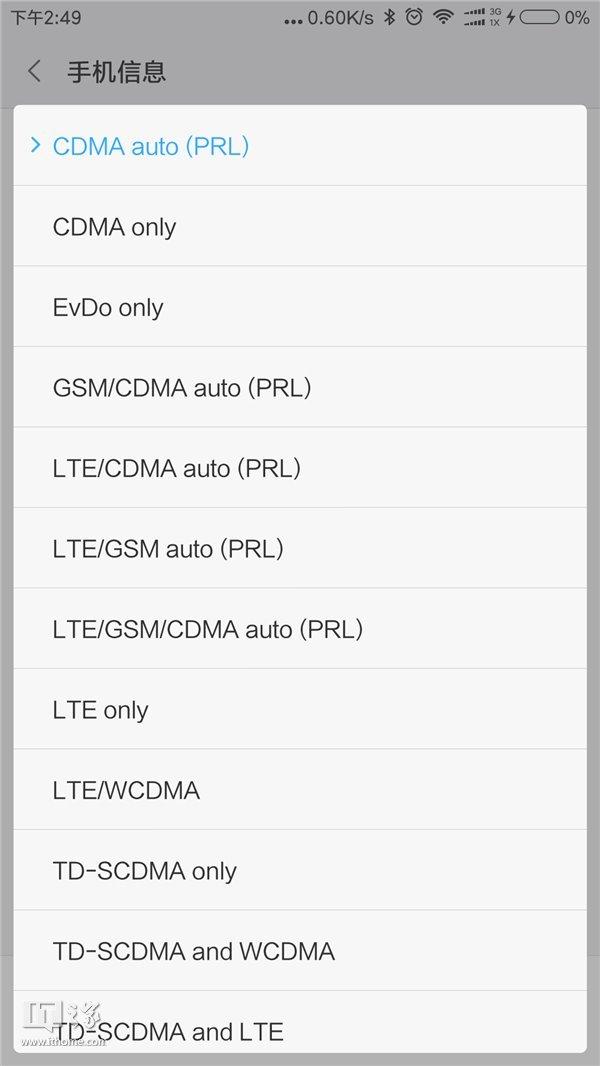Select the CDMA auto (PRL) option
Screen dimensions: 600x1066
150,146
